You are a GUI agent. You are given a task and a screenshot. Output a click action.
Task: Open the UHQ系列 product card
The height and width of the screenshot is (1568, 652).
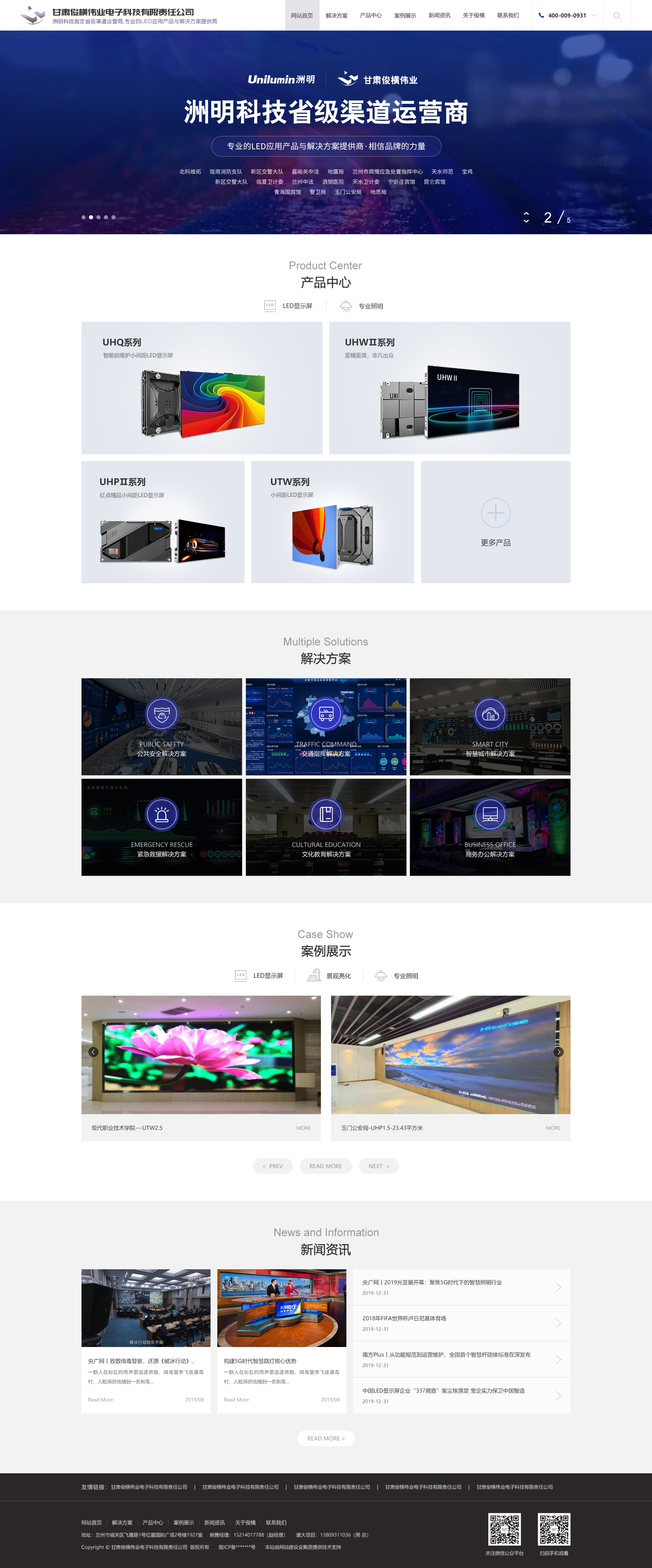click(201, 388)
